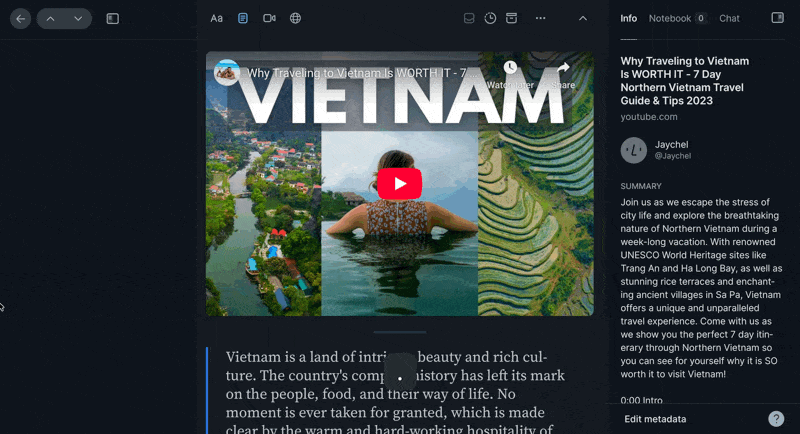Toggle the left sidebar panel
The height and width of the screenshot is (434, 800).
pos(112,19)
